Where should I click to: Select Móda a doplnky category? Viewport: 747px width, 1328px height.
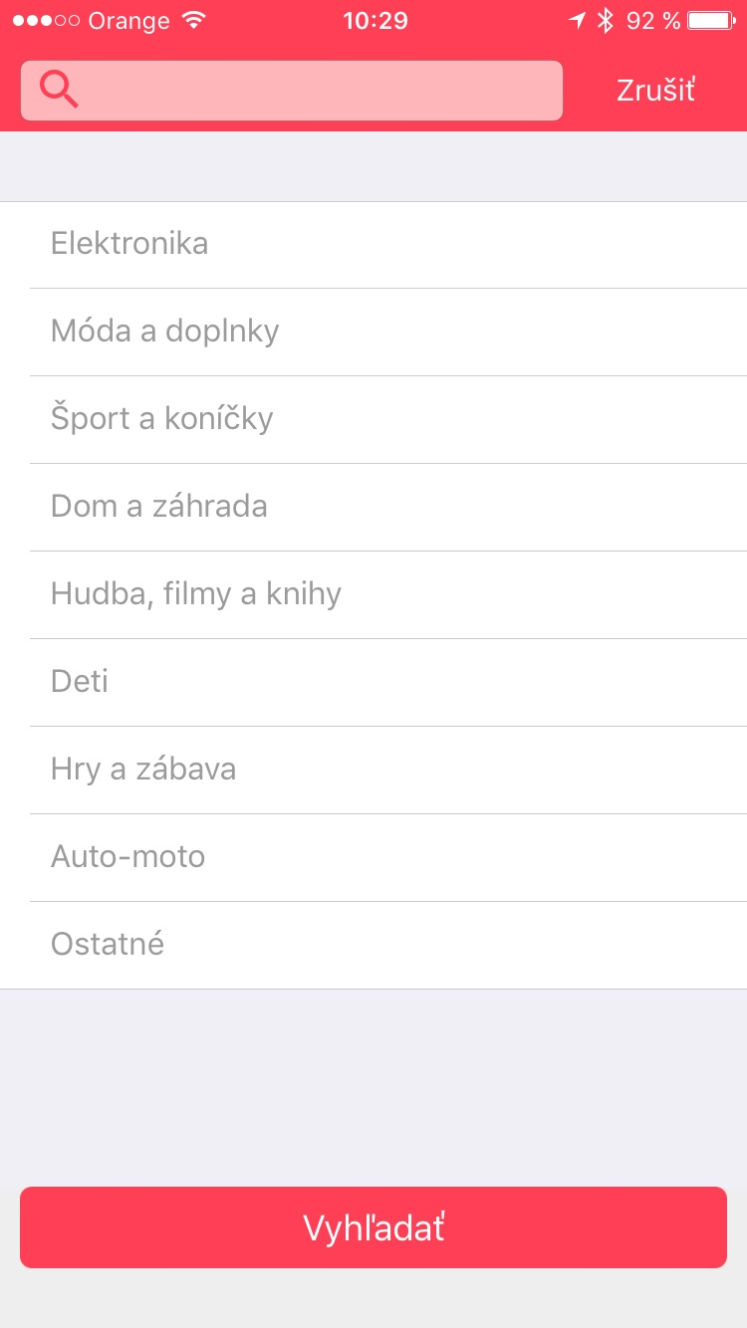tap(373, 332)
